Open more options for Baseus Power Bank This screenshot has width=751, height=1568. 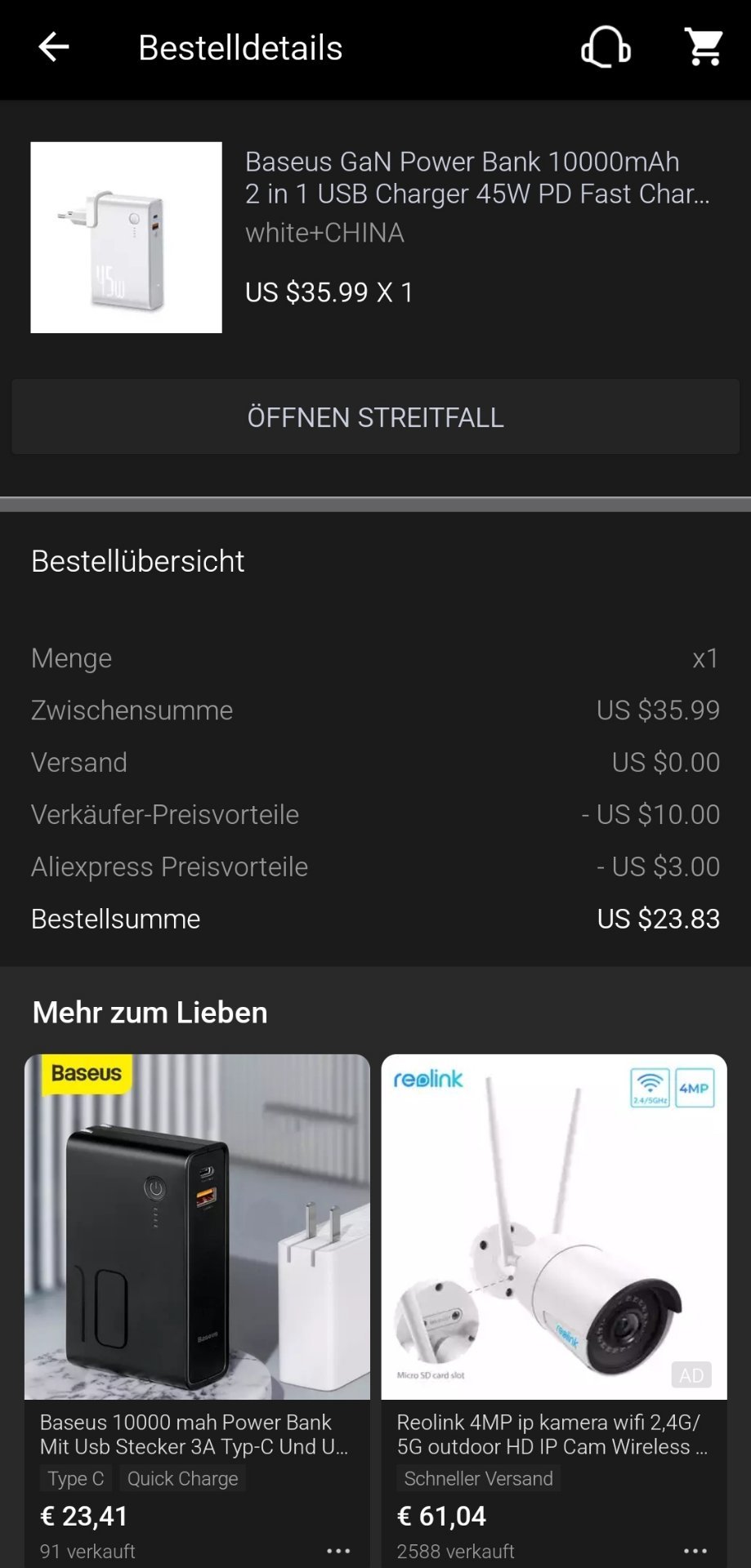pos(338,1550)
